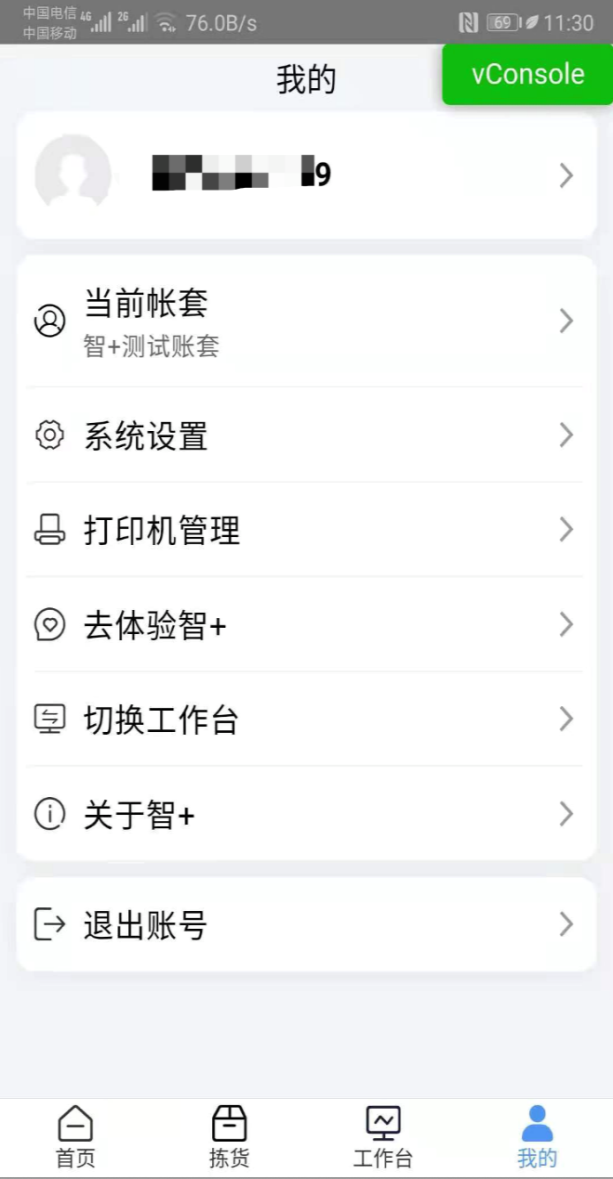The height and width of the screenshot is (1179, 613).
Task: Select the 我的 tab
Action: 537,1137
